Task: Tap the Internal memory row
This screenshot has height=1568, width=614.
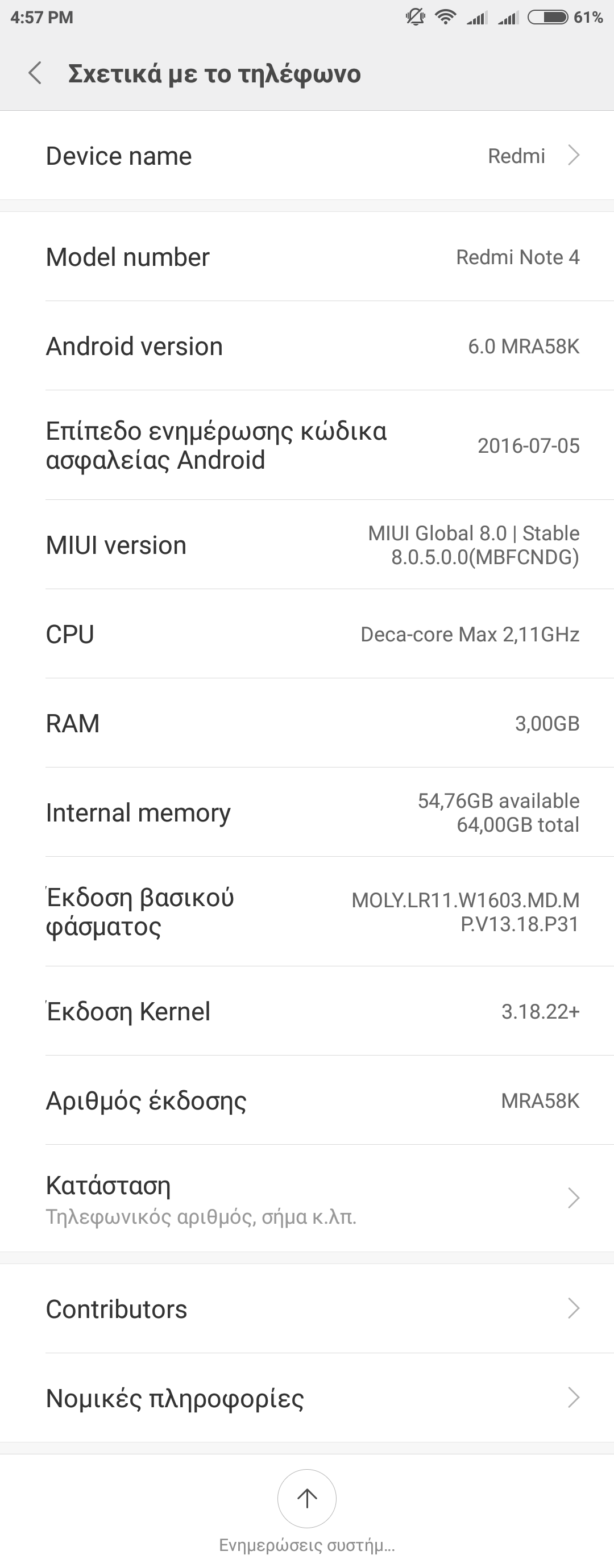Action: coord(307,812)
